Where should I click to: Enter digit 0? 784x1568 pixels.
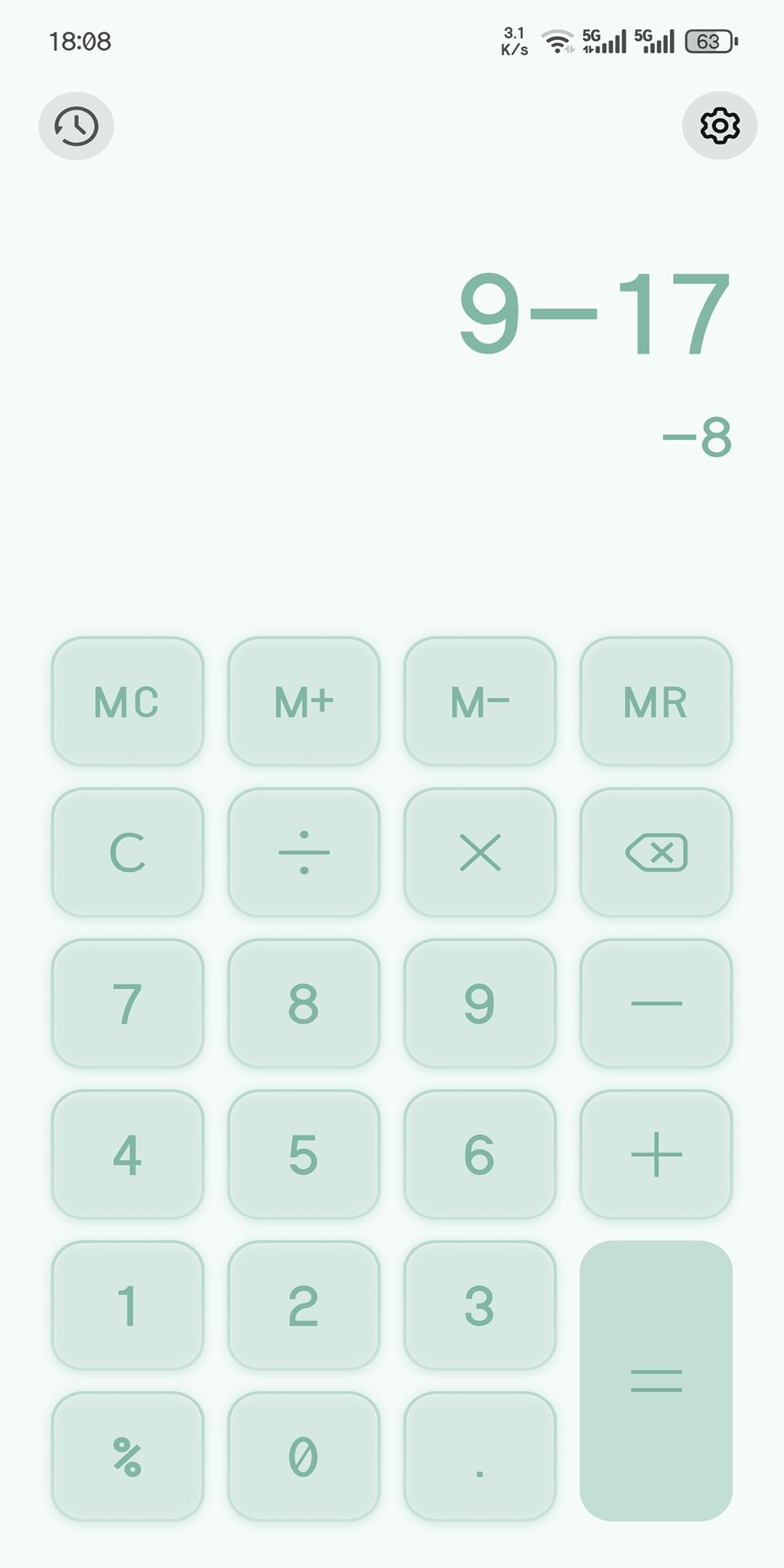pyautogui.click(x=304, y=1456)
